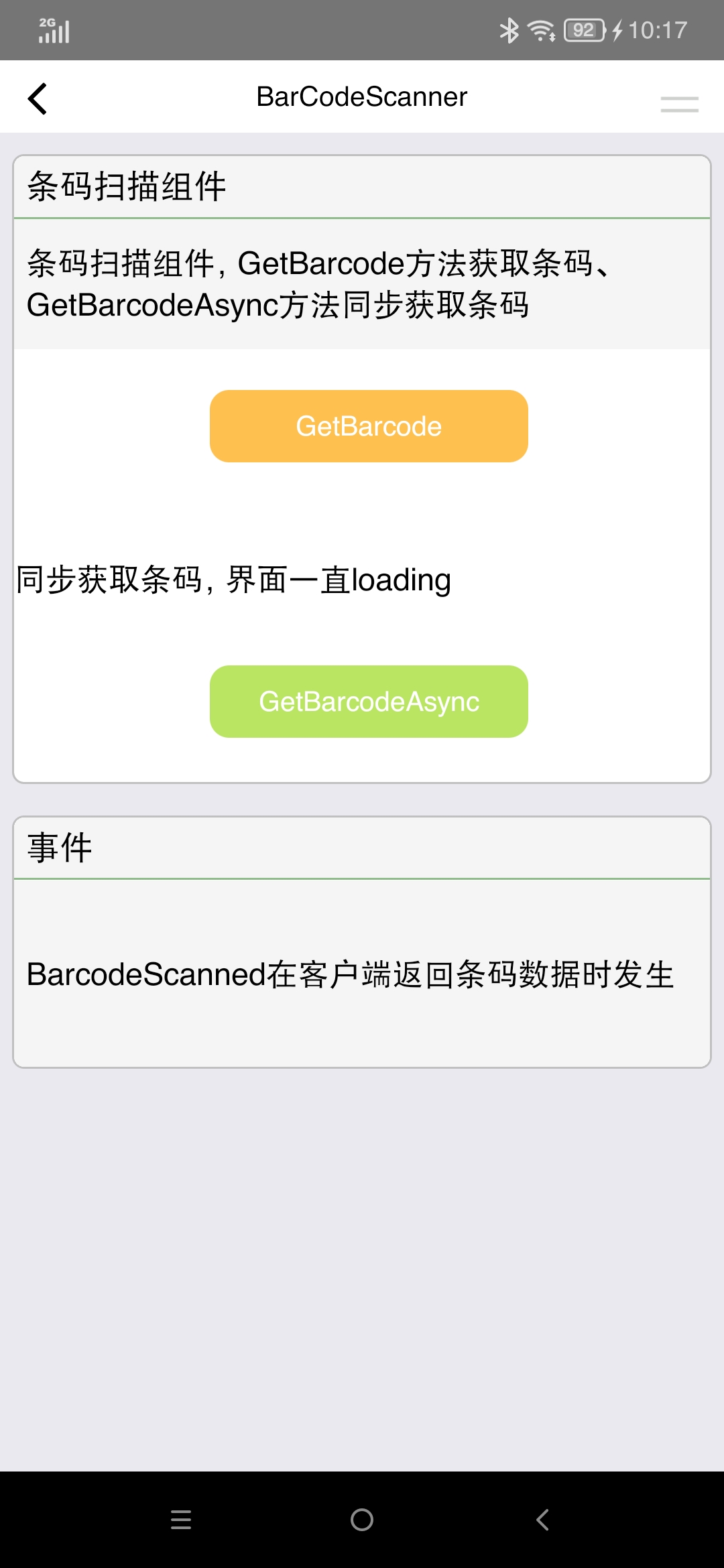Open the menu icon in the header
Screen dimensions: 724x1568
[679, 104]
